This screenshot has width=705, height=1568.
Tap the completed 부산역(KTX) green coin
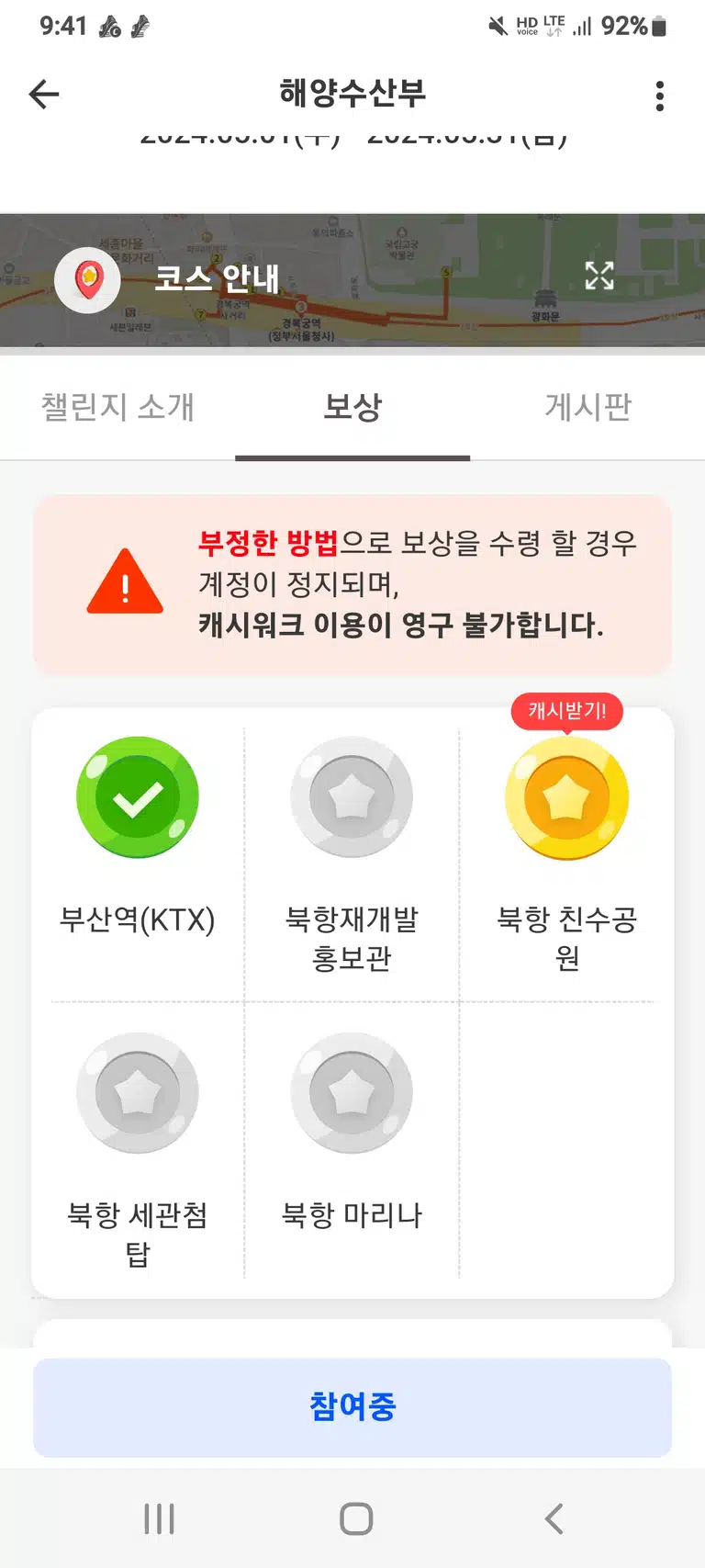click(138, 797)
